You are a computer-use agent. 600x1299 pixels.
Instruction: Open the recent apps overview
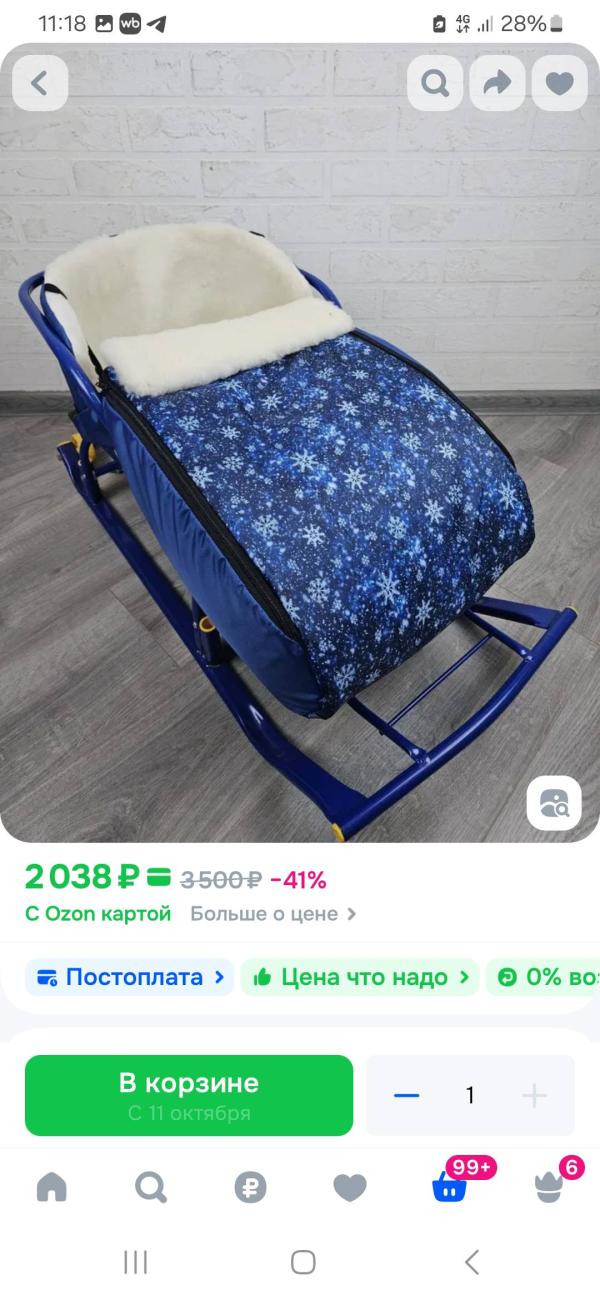coord(135,1262)
